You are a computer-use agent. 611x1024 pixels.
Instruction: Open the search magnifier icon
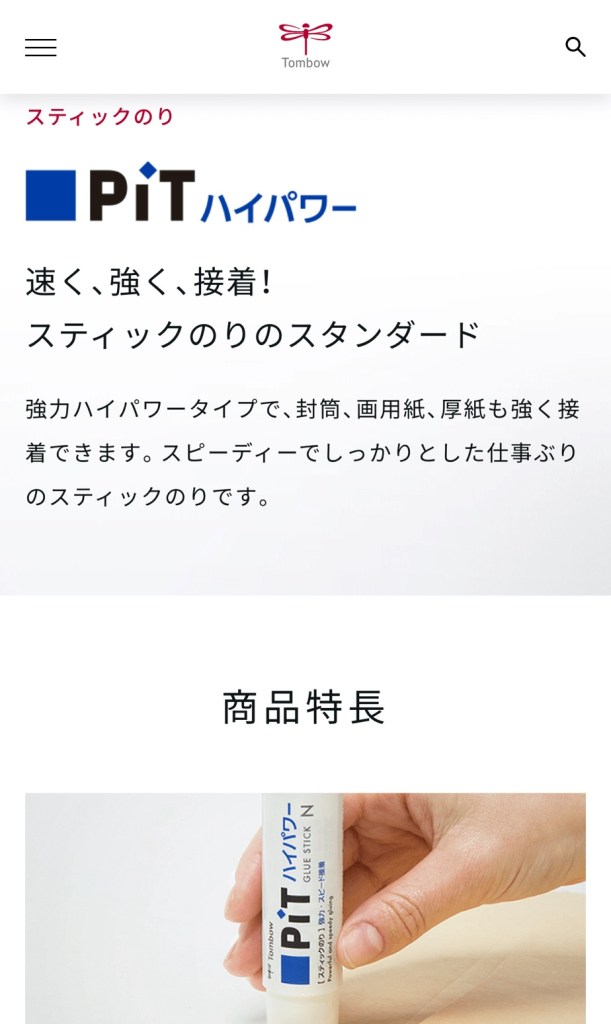click(x=575, y=47)
